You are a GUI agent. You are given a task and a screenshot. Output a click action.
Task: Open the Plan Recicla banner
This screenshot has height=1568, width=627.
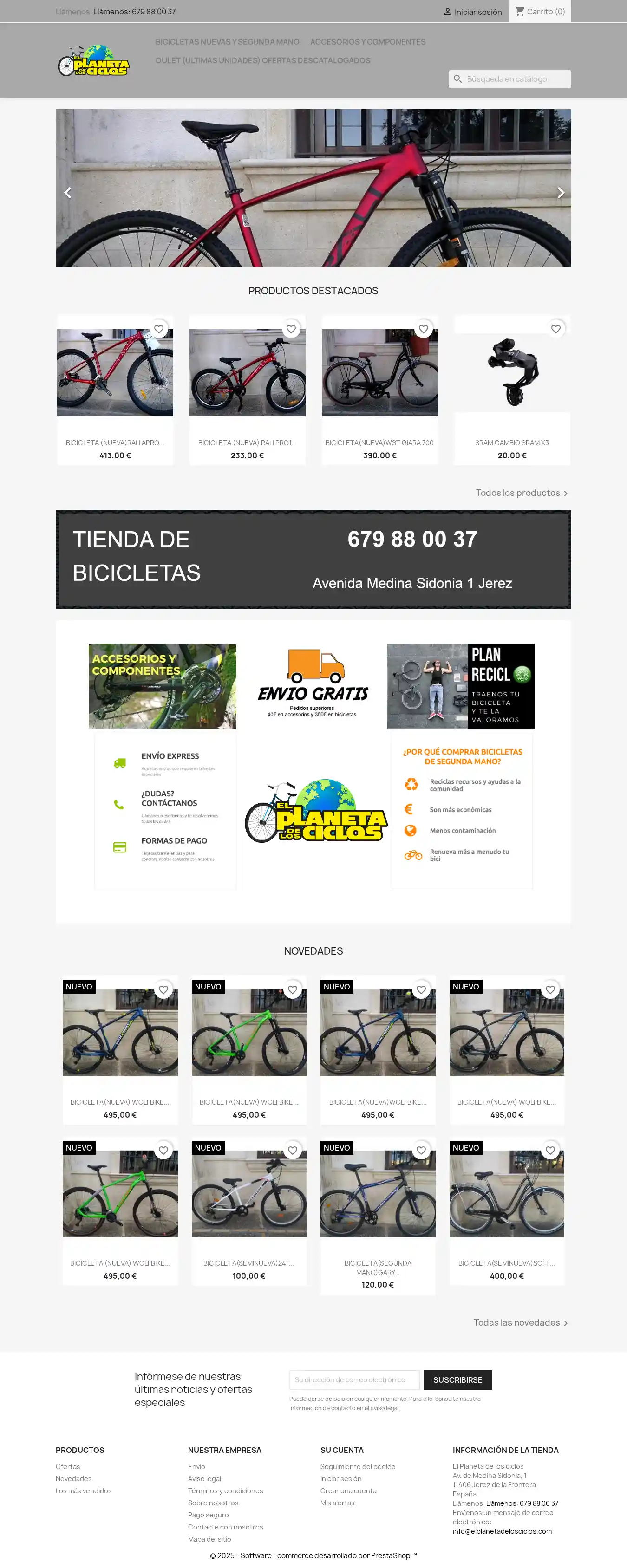(460, 686)
